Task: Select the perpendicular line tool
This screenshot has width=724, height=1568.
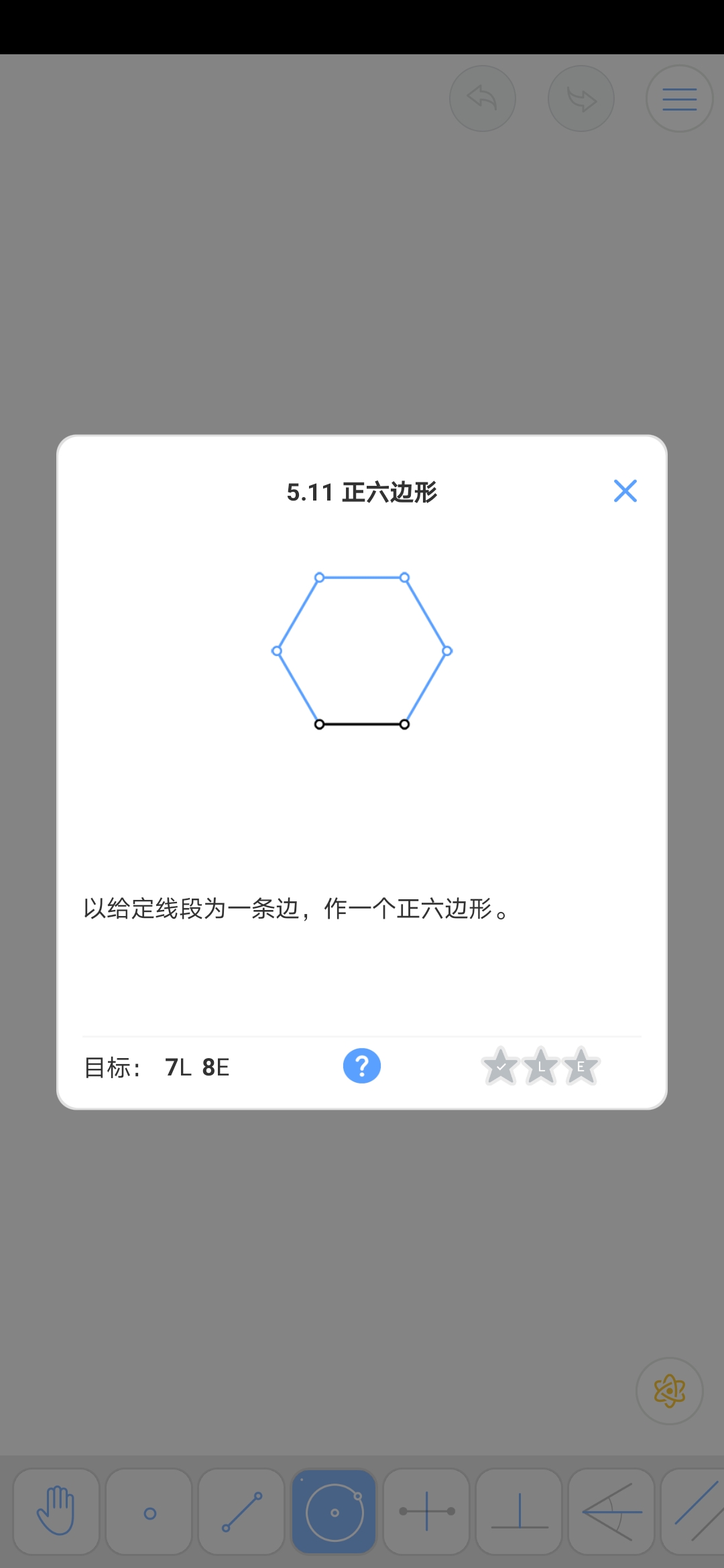Action: tap(519, 1511)
